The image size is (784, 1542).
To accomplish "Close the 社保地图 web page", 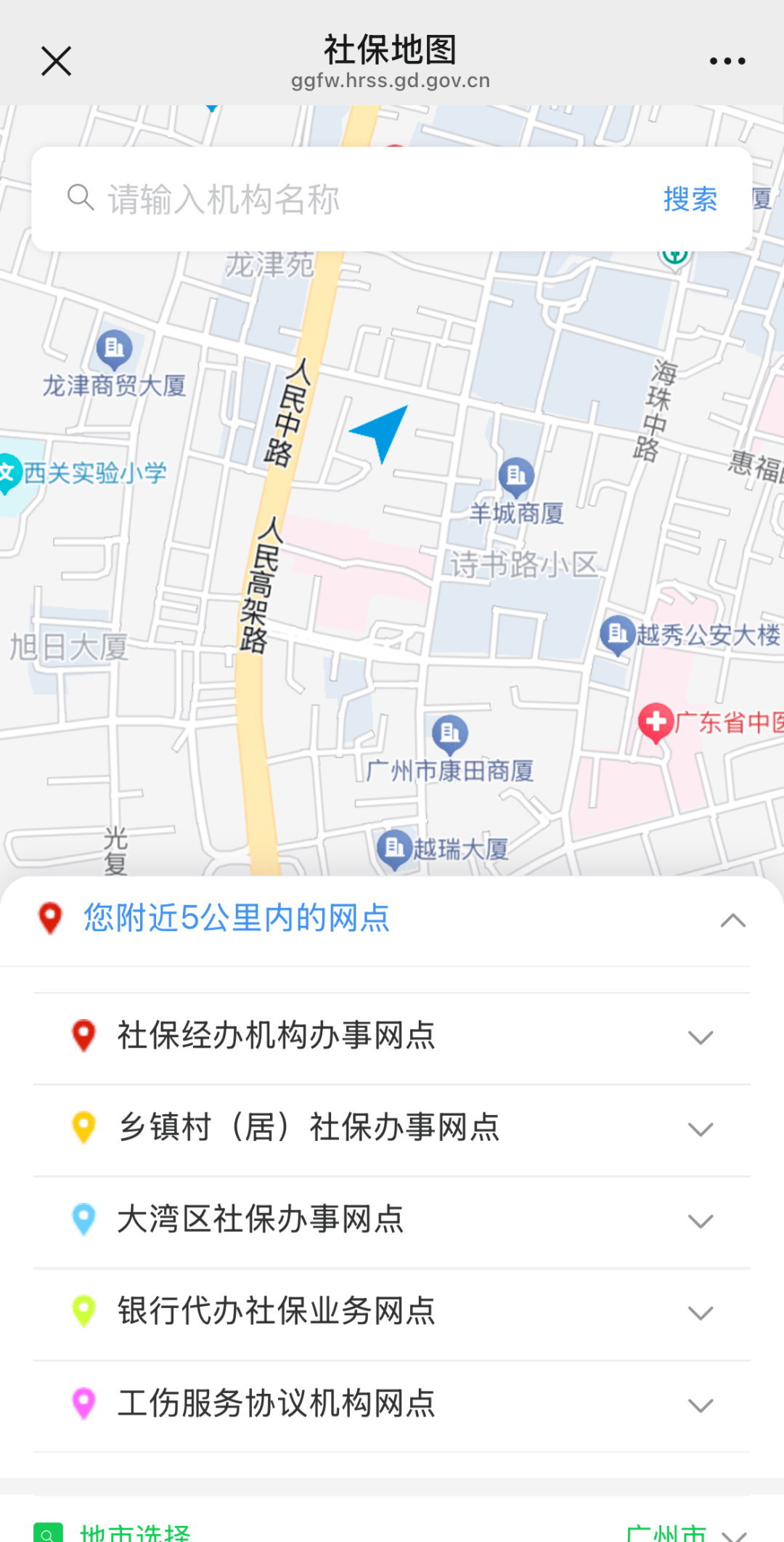I will (x=56, y=61).
